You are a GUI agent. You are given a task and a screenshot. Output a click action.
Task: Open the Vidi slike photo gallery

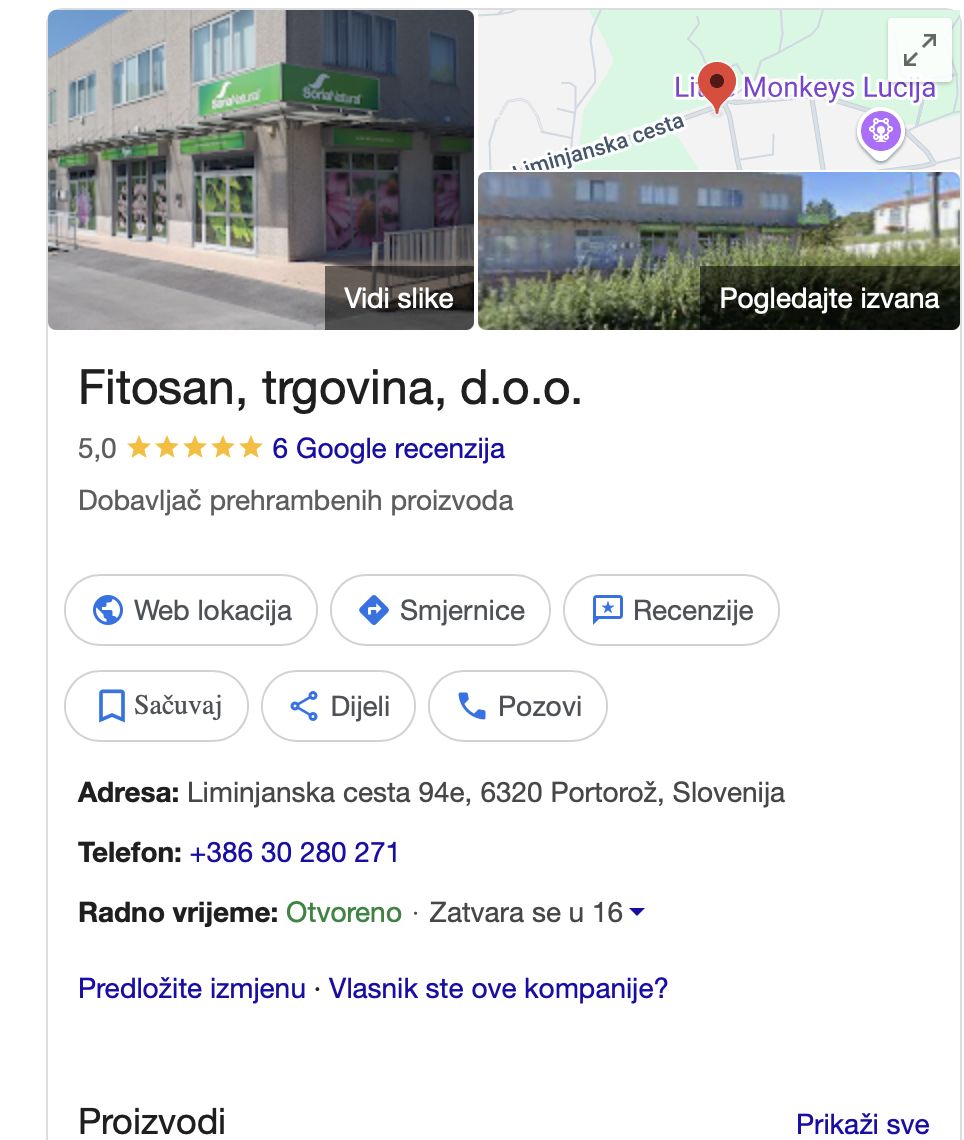pyautogui.click(x=398, y=297)
